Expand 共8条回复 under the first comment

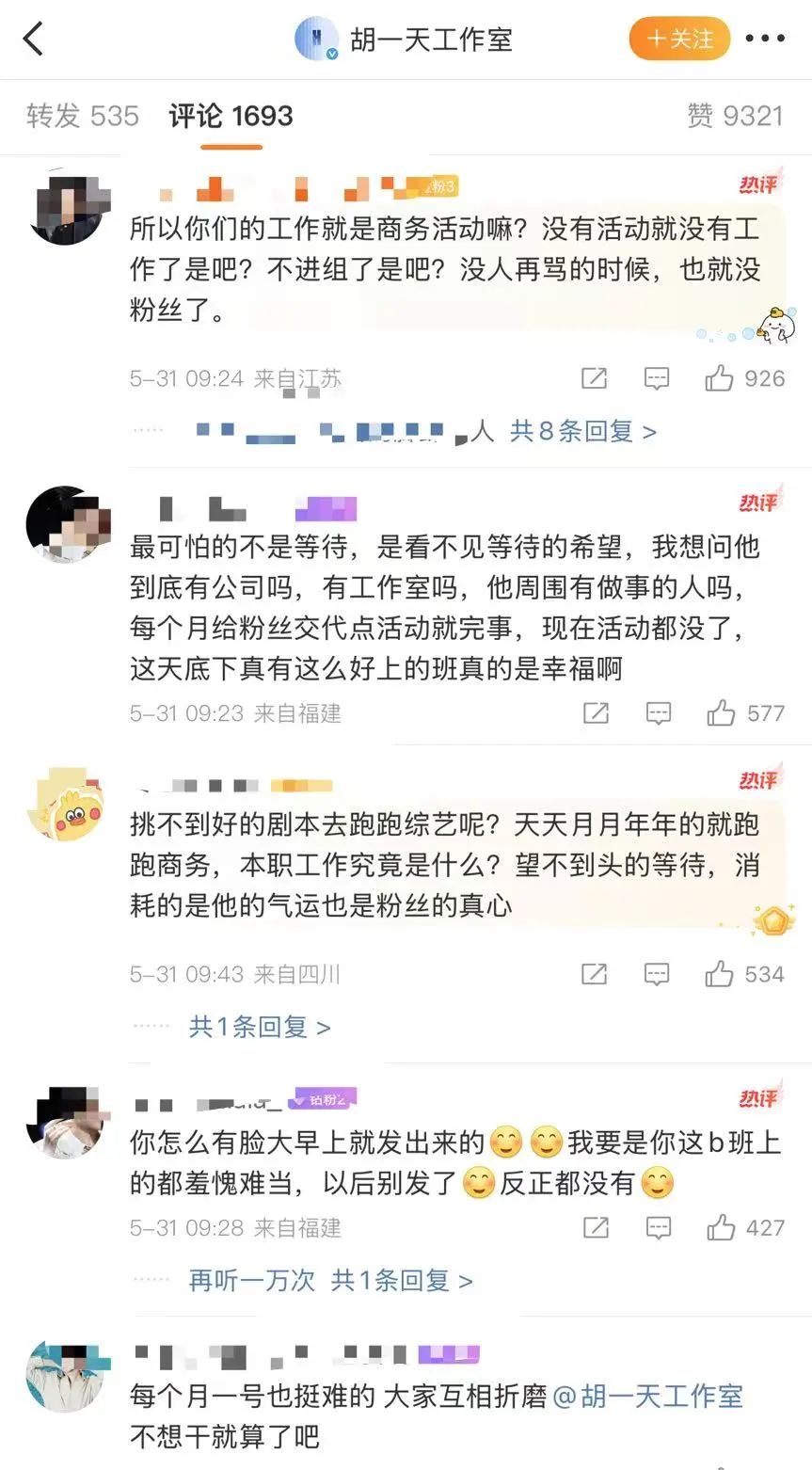[582, 431]
